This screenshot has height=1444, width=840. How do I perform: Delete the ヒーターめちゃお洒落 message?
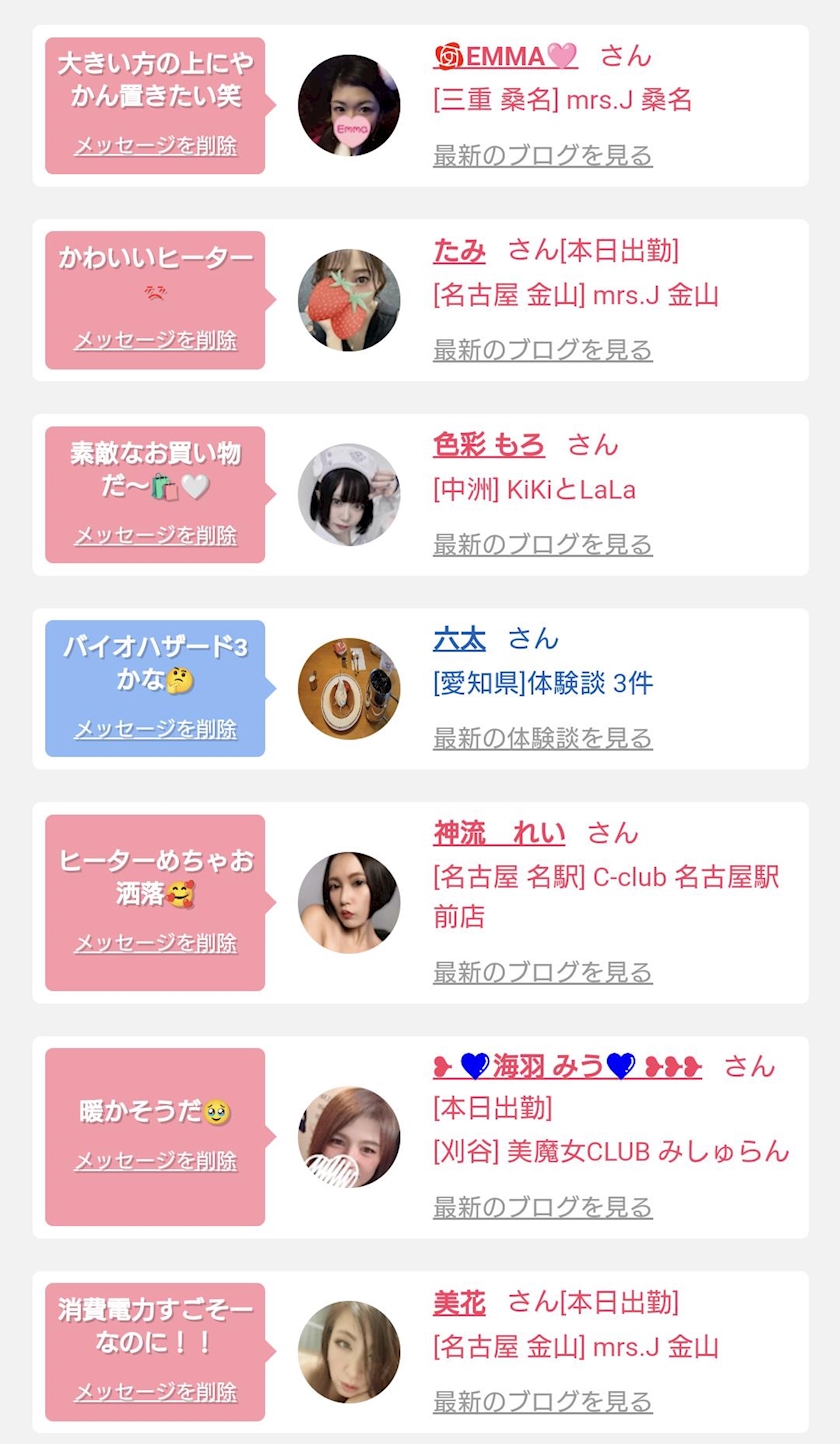coord(155,943)
